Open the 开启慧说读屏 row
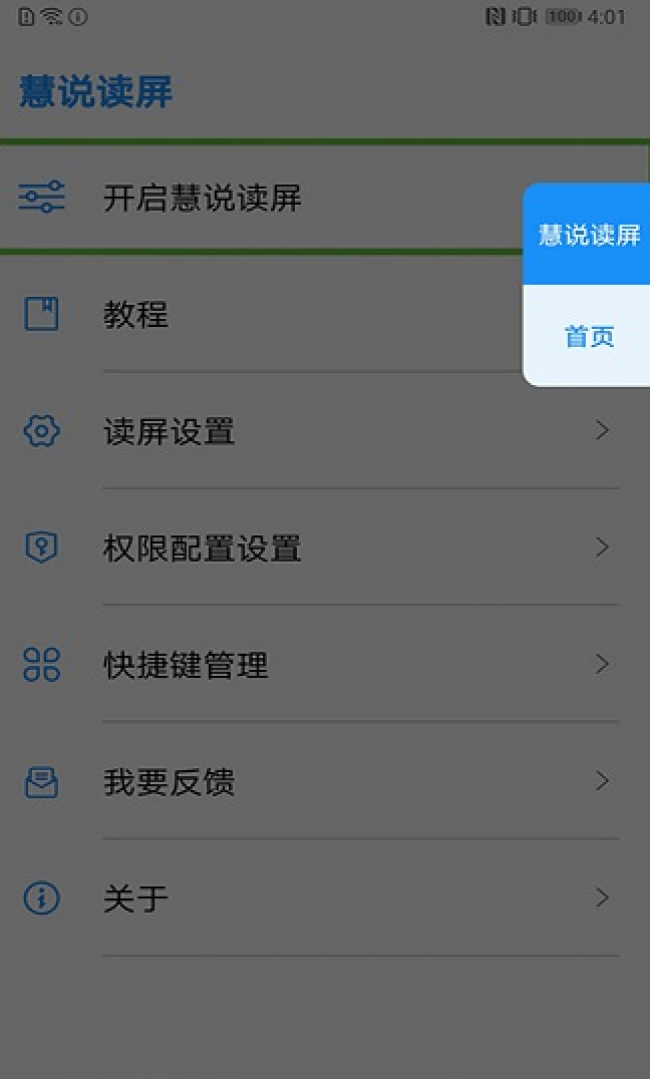The height and width of the screenshot is (1079, 650). point(260,198)
